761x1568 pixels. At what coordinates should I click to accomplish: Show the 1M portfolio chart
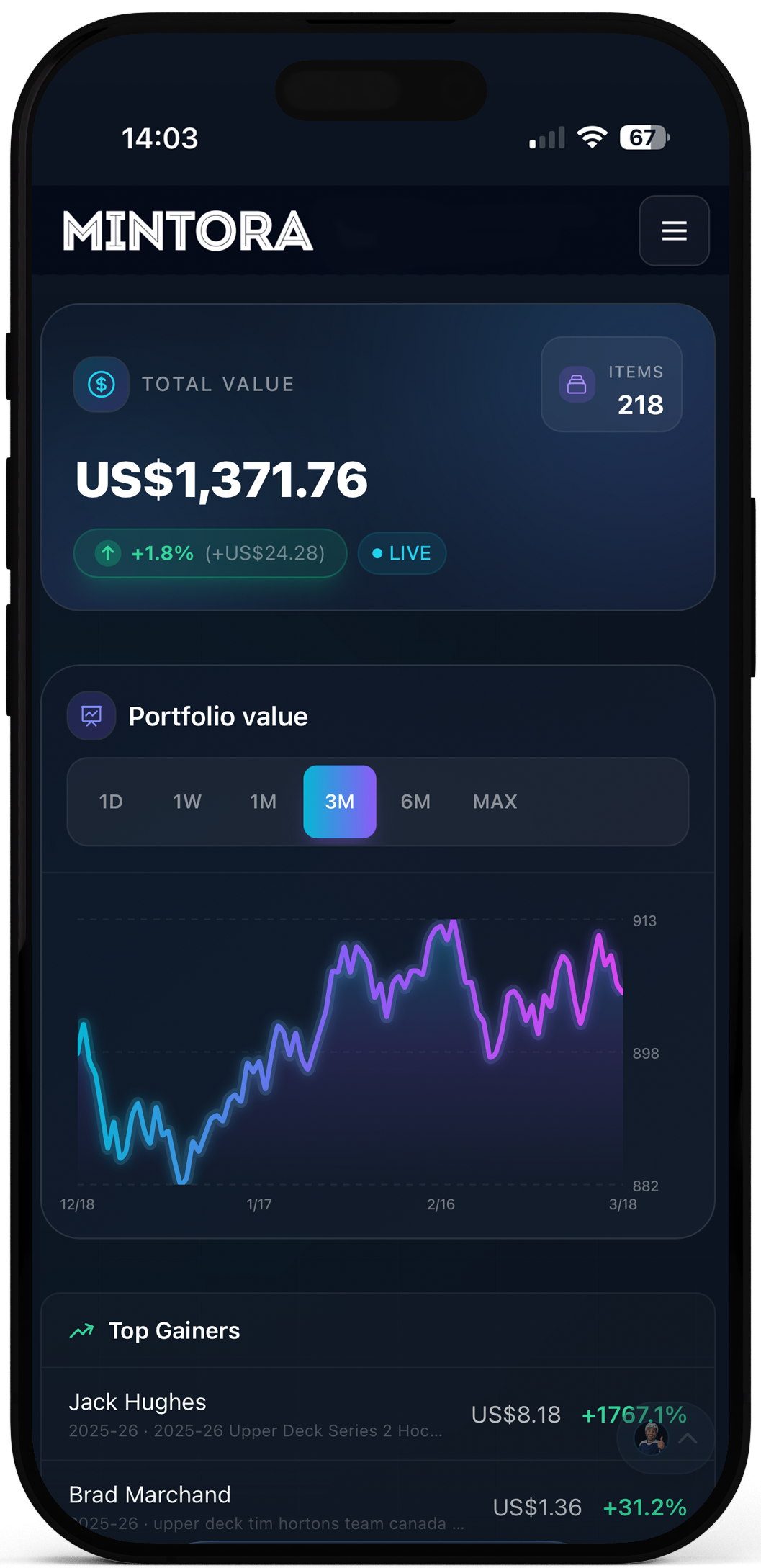[264, 802]
